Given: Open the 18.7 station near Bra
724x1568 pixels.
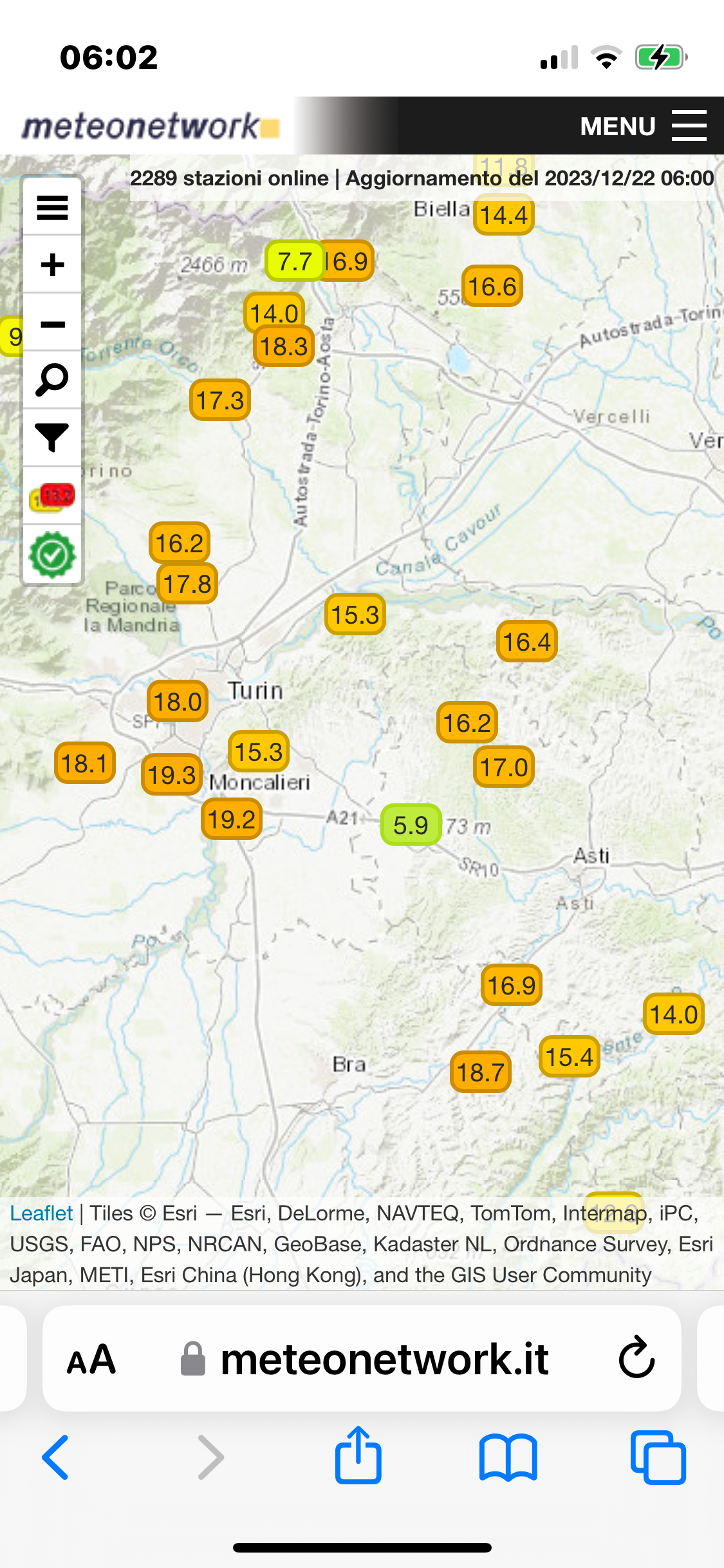Looking at the screenshot, I should [481, 1072].
